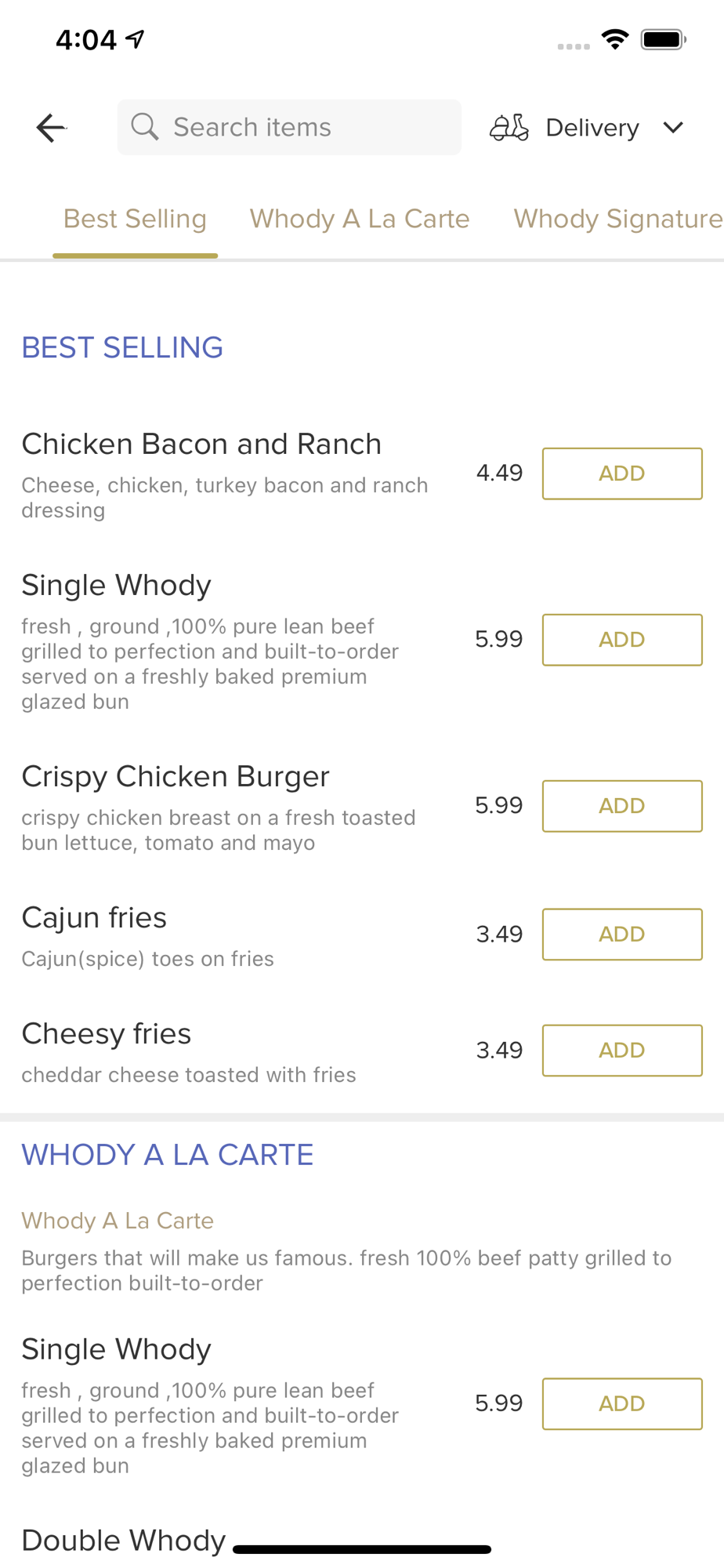724x1568 pixels.
Task: Add Chicken Bacon and Ranch to the order
Action: [x=622, y=474]
